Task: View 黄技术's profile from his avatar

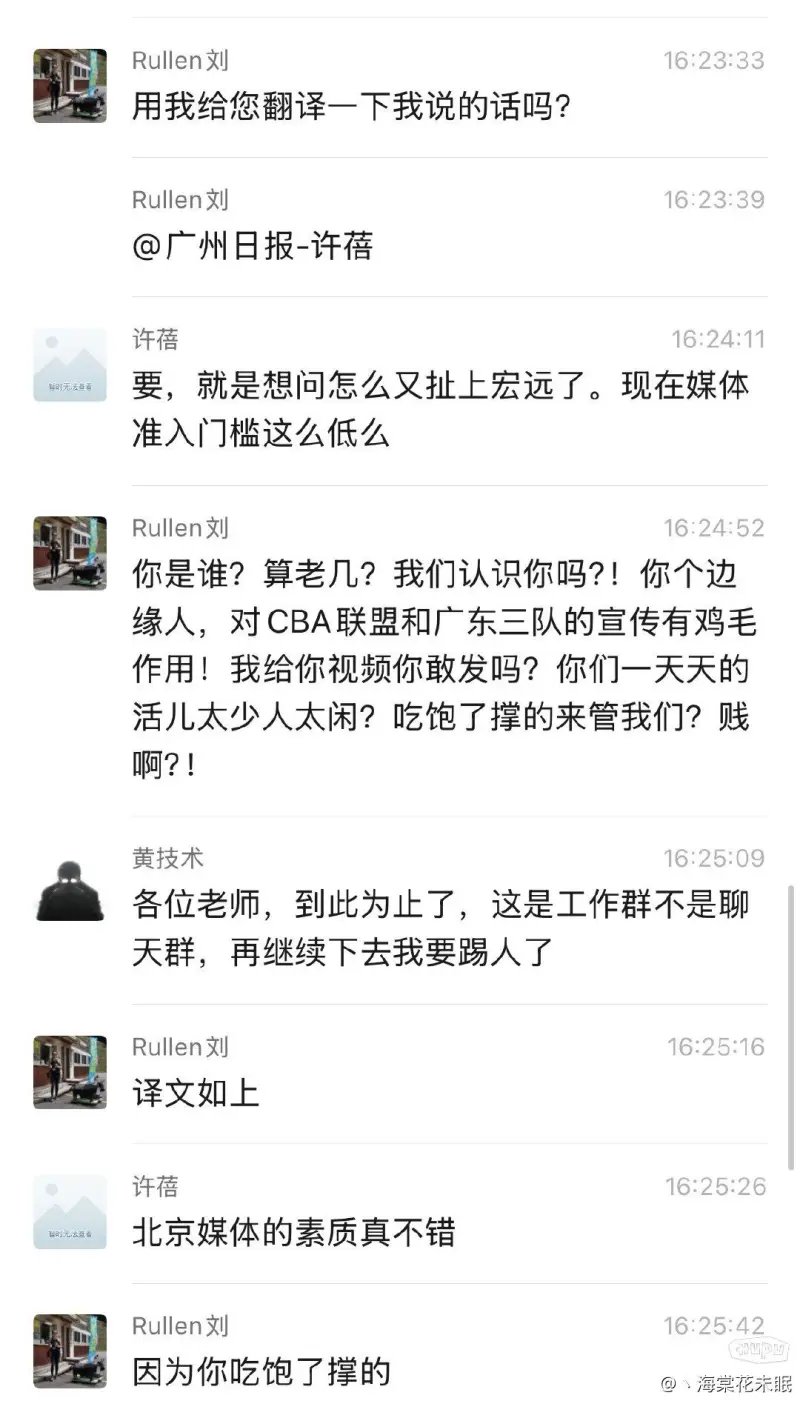Action: [70, 884]
